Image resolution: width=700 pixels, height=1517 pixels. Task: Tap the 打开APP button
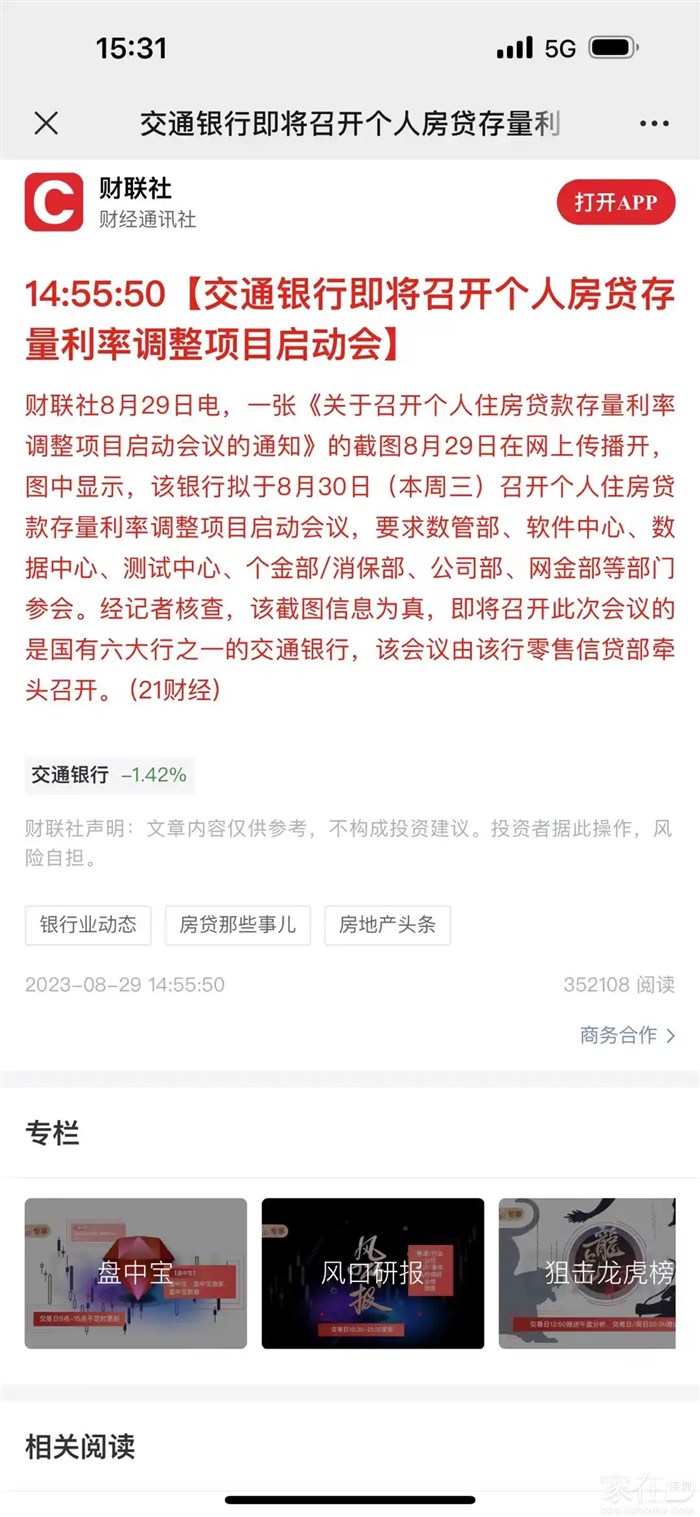click(616, 202)
